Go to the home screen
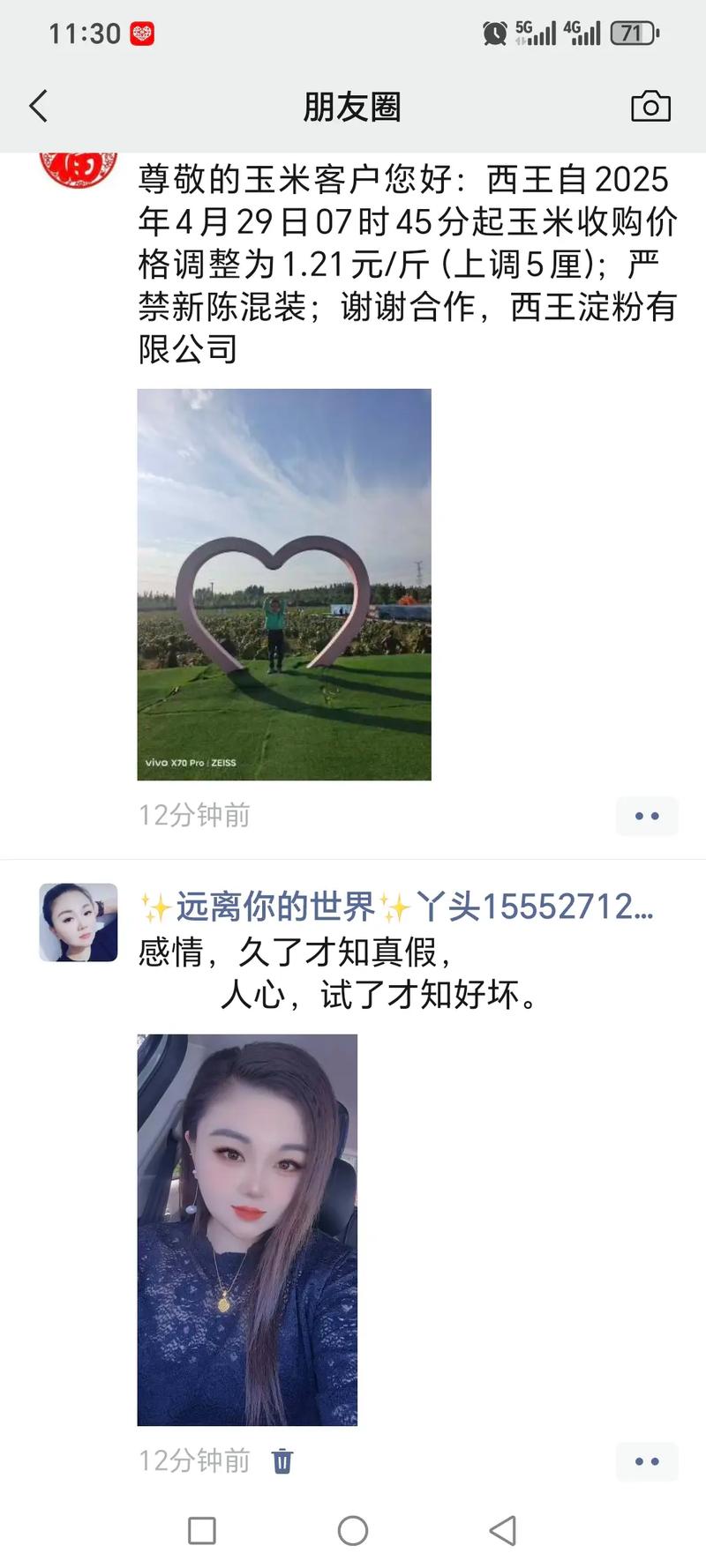706x1568 pixels. coord(353,1530)
